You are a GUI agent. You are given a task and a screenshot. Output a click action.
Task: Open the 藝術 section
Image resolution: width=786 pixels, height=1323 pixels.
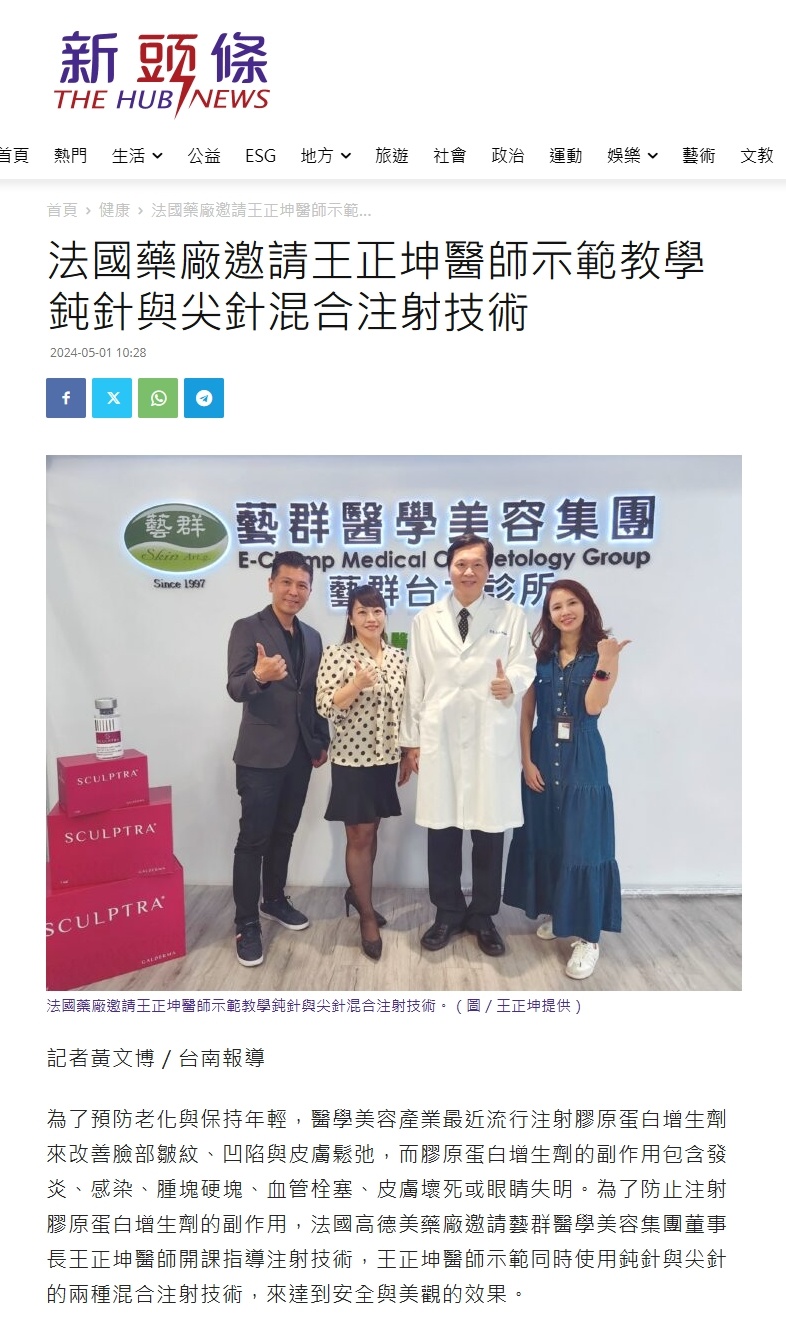699,156
